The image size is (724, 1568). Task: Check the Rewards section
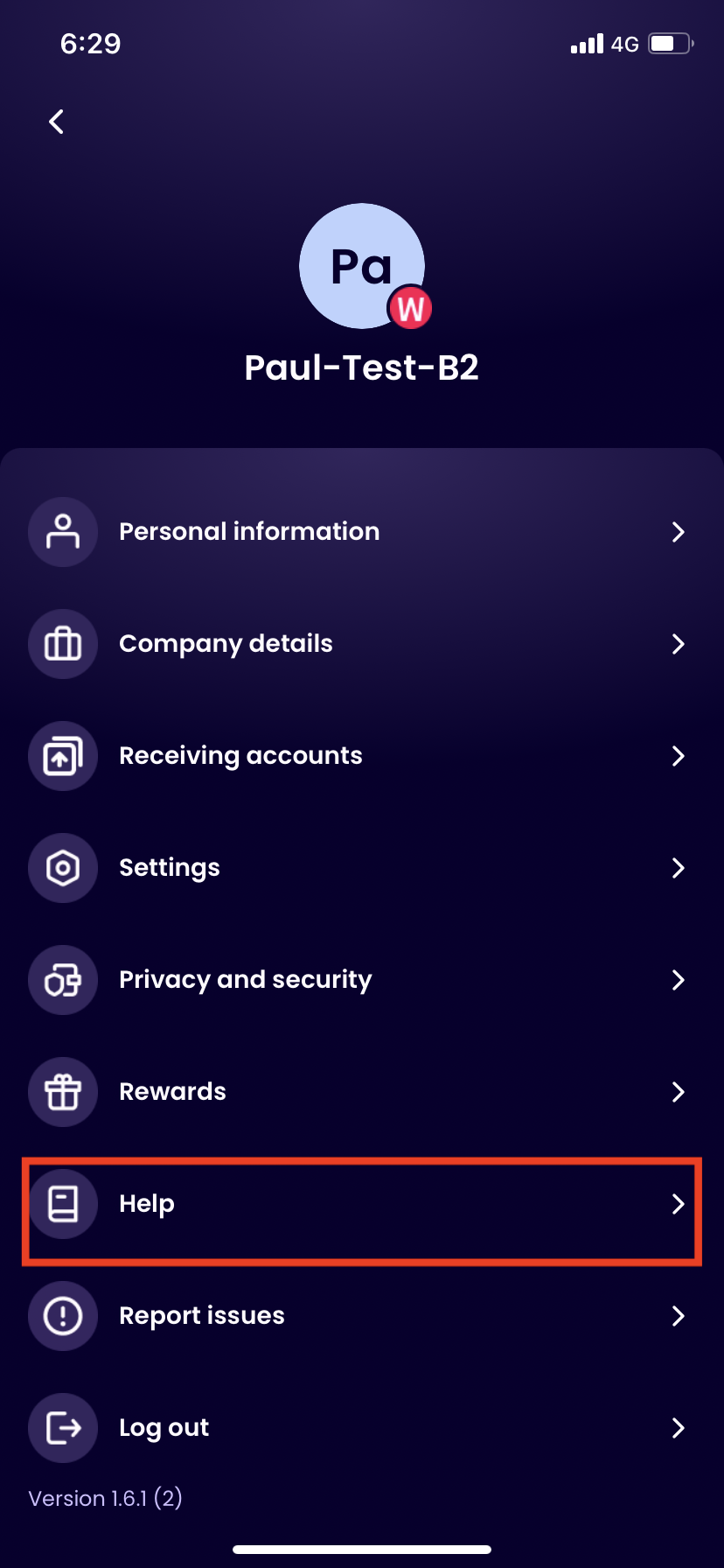pos(361,1092)
